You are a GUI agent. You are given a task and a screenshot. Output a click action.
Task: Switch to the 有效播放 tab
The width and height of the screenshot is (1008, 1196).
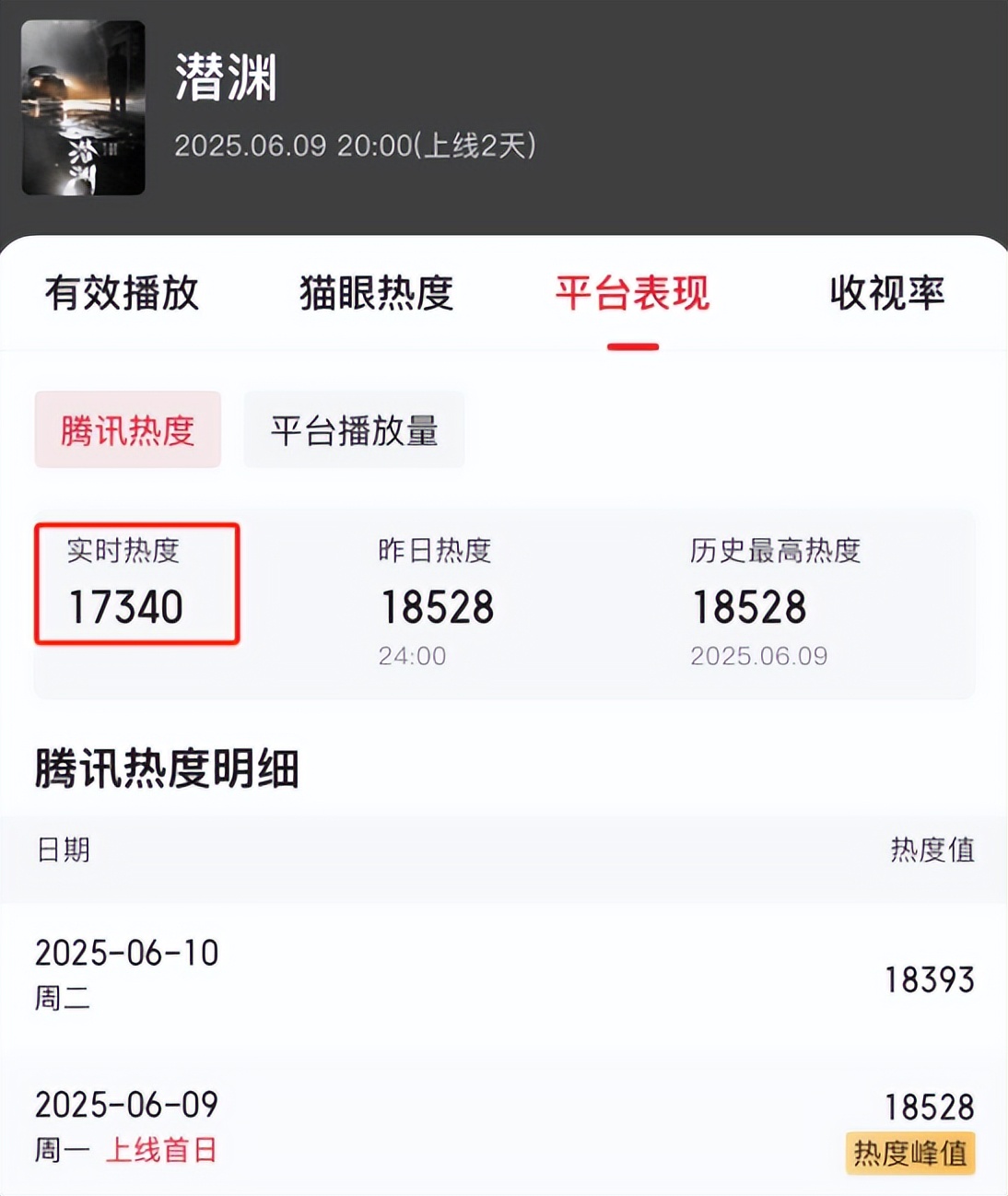[122, 293]
